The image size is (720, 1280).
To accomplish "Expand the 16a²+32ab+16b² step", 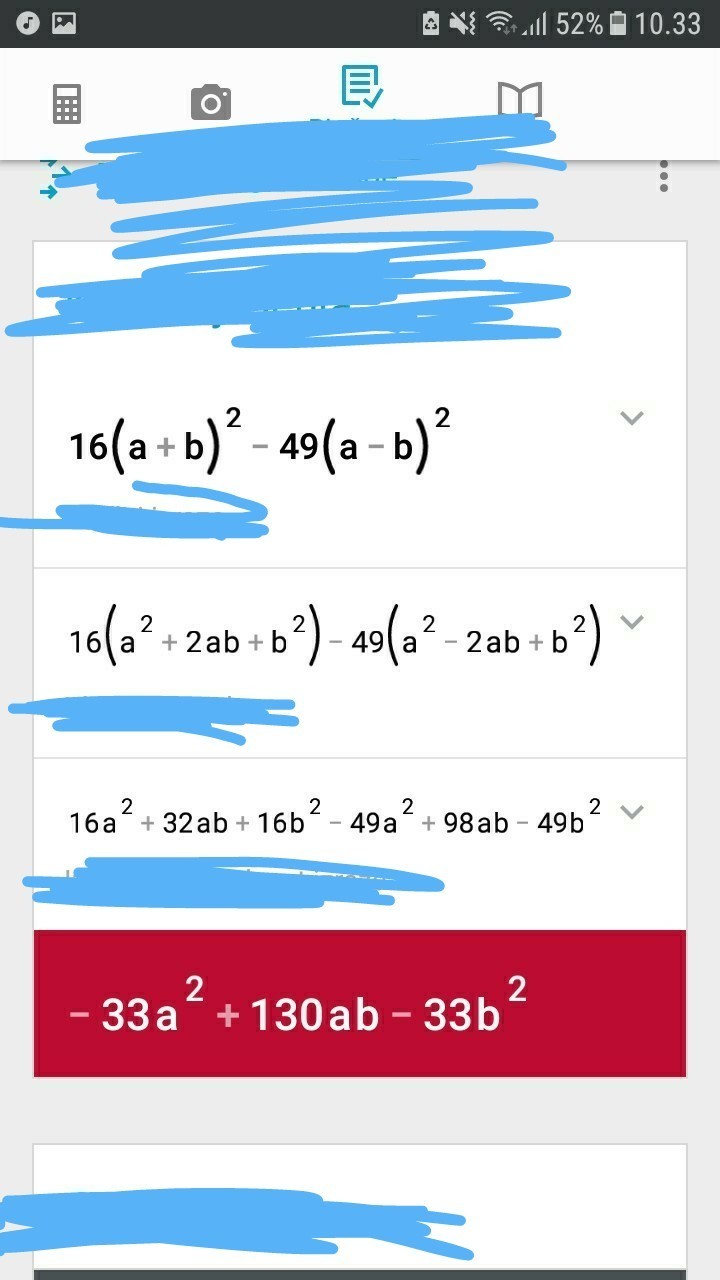I will pyautogui.click(x=631, y=811).
